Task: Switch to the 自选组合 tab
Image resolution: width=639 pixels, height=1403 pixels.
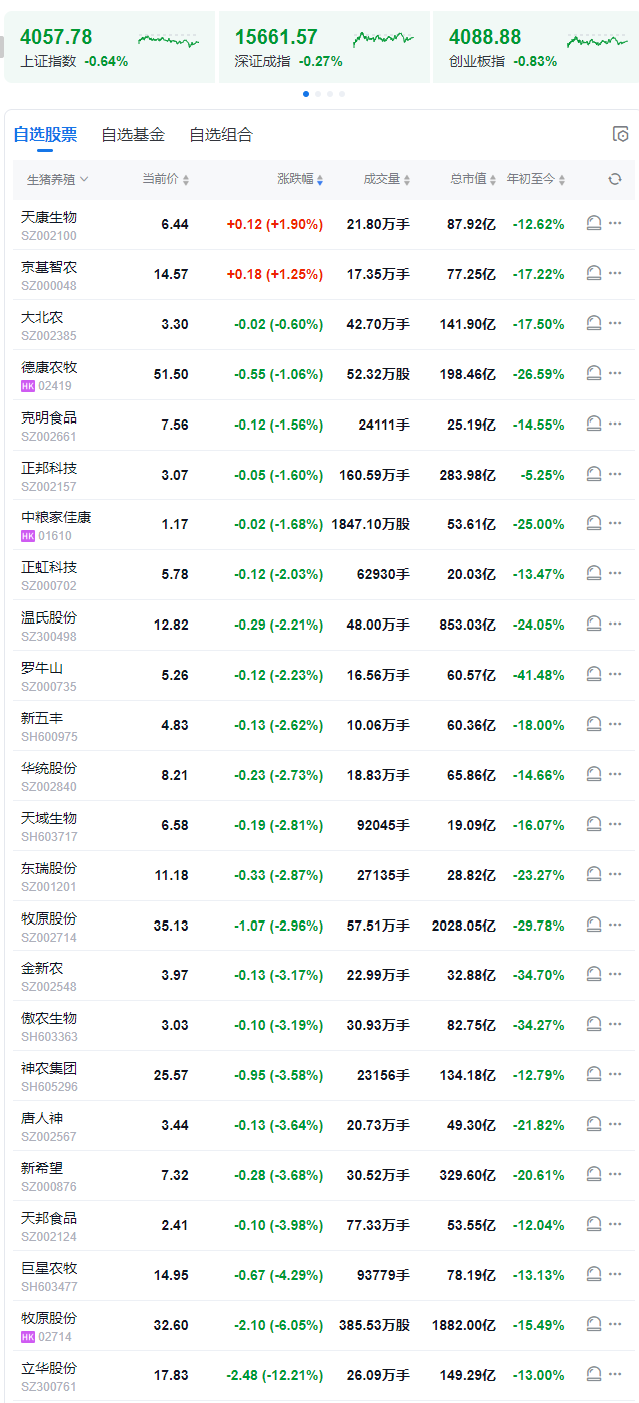Action: [x=221, y=134]
